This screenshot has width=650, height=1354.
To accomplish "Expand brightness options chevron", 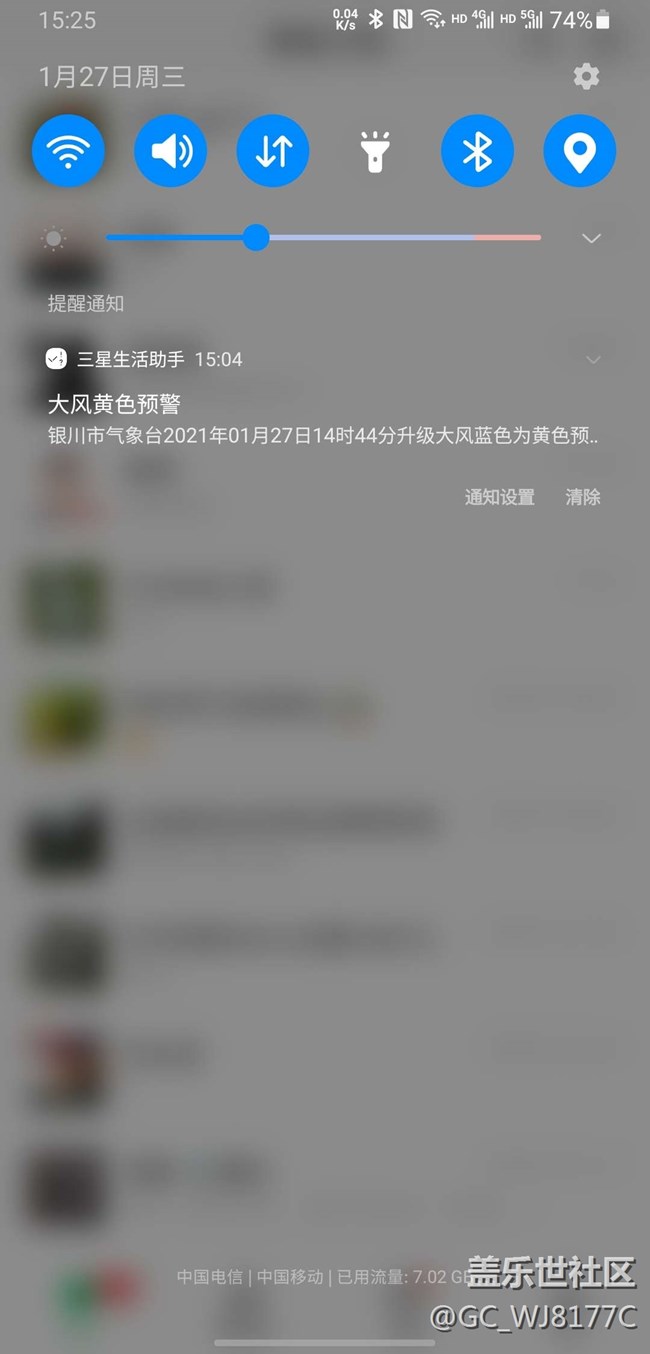I will click(x=591, y=238).
